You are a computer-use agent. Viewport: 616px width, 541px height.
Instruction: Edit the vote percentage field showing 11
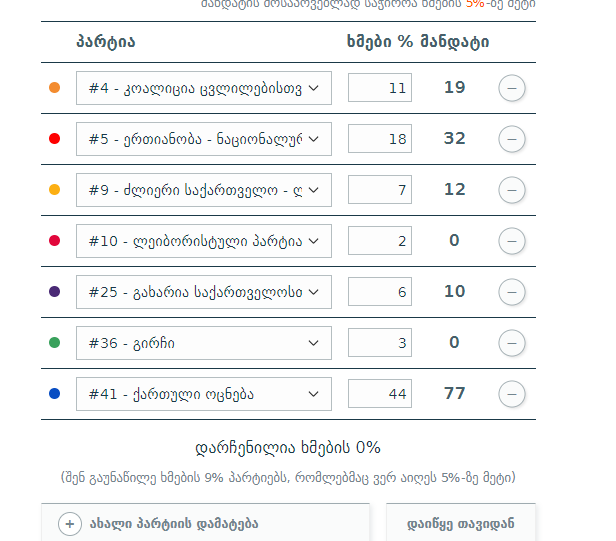point(380,88)
